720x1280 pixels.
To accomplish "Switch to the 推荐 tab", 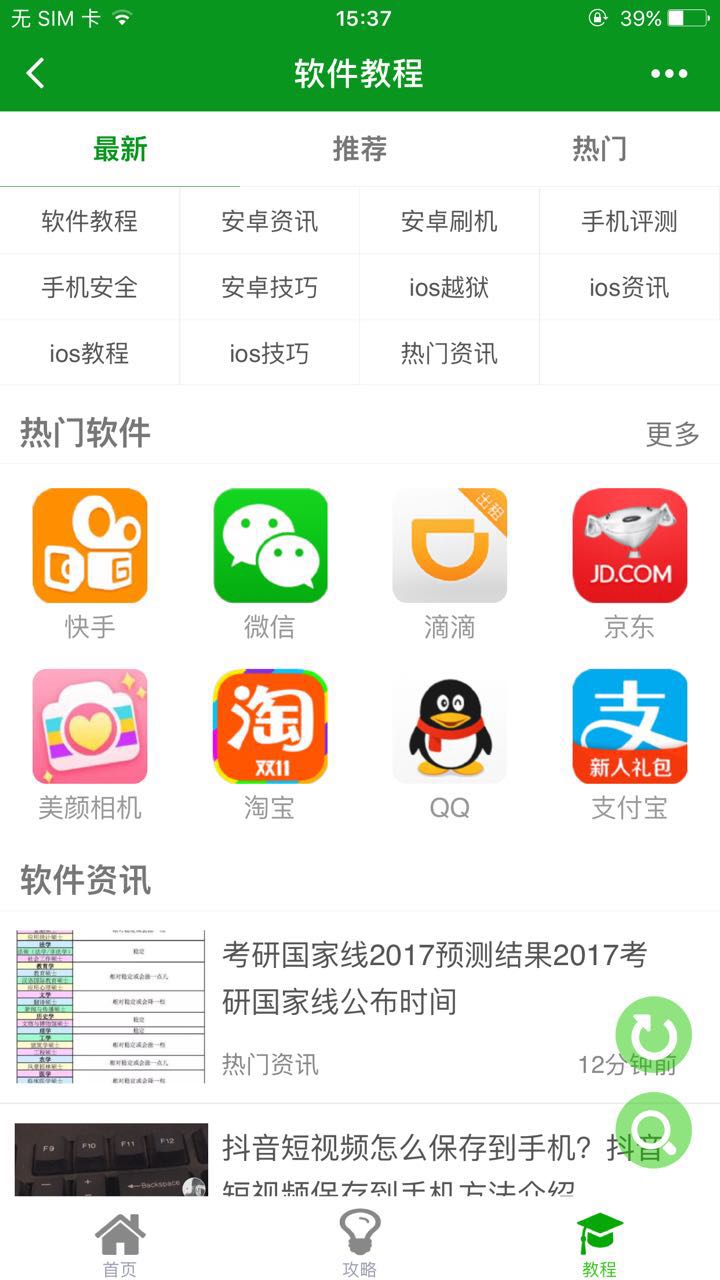I will coord(359,150).
